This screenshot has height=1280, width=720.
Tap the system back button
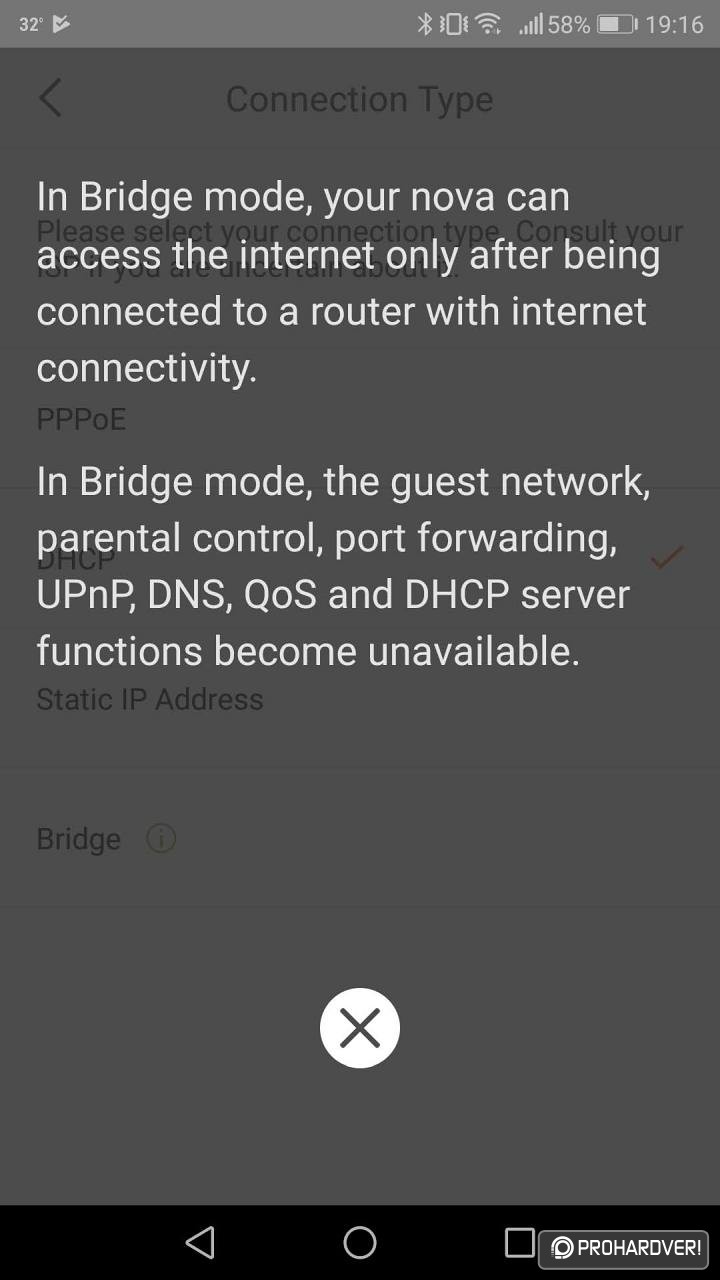click(x=200, y=1242)
